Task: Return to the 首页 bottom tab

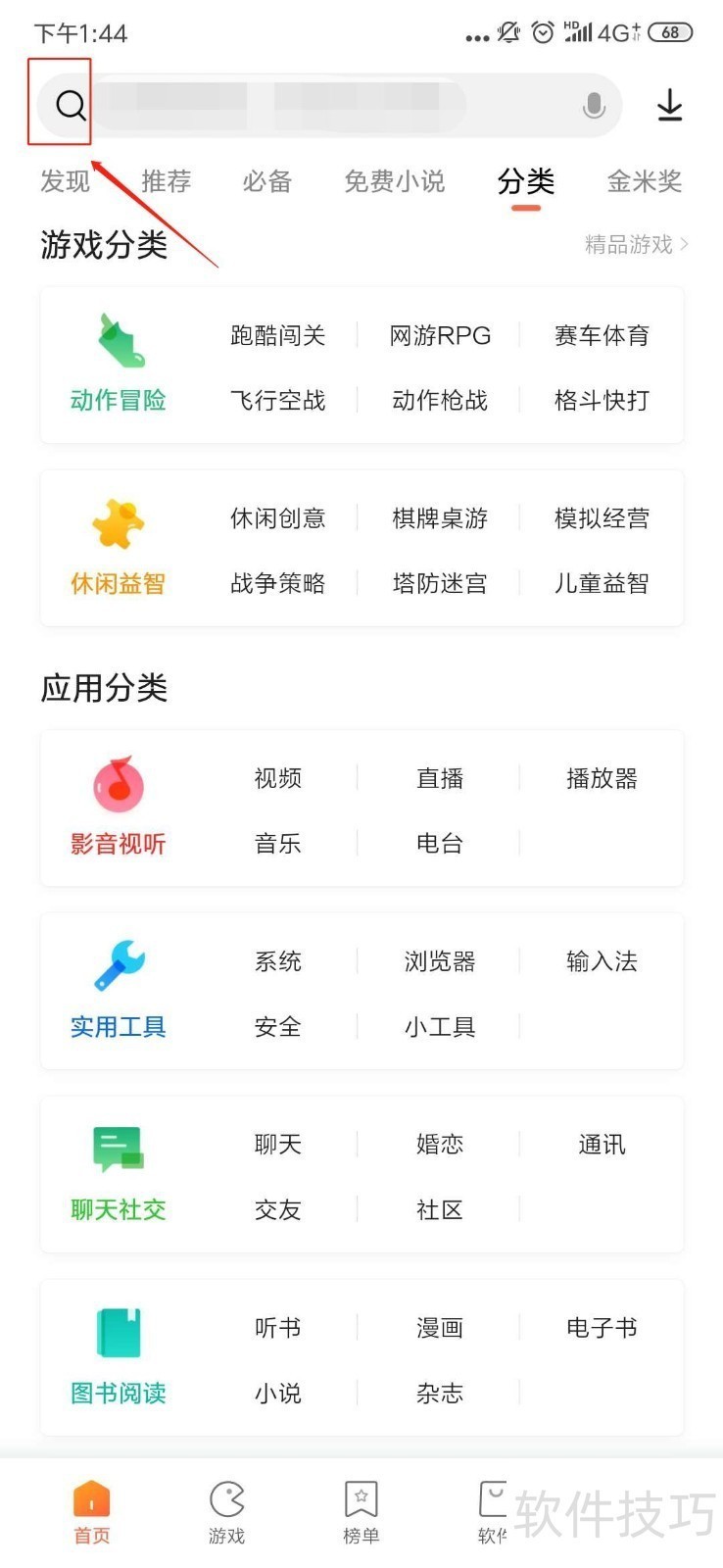Action: 92,1512
